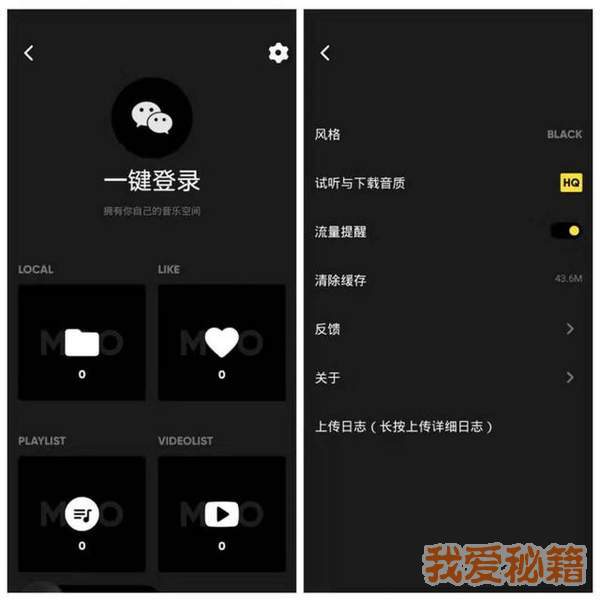Clear cache via 清除缓存 row
The image size is (600, 600).
point(448,280)
